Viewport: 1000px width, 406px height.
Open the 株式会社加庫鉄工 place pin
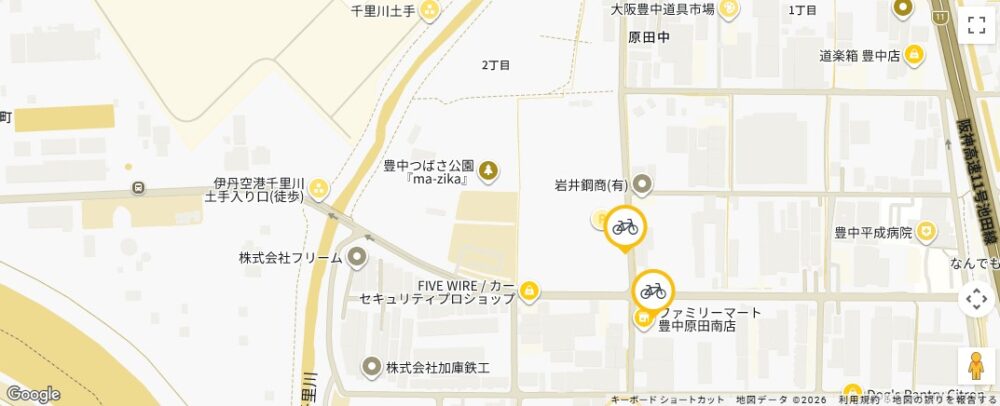pos(373,367)
